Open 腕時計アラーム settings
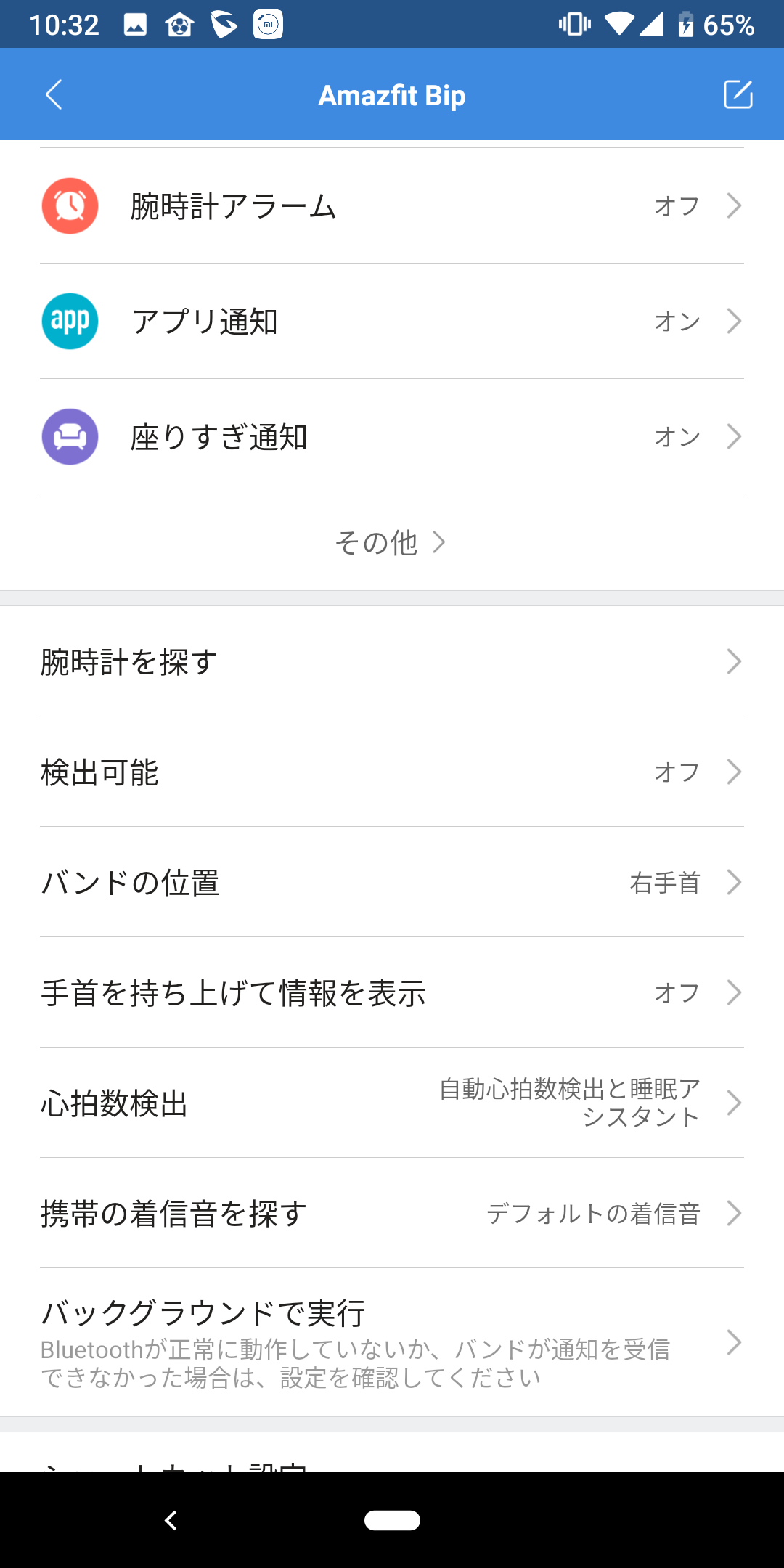This screenshot has height=1568, width=784. [392, 205]
